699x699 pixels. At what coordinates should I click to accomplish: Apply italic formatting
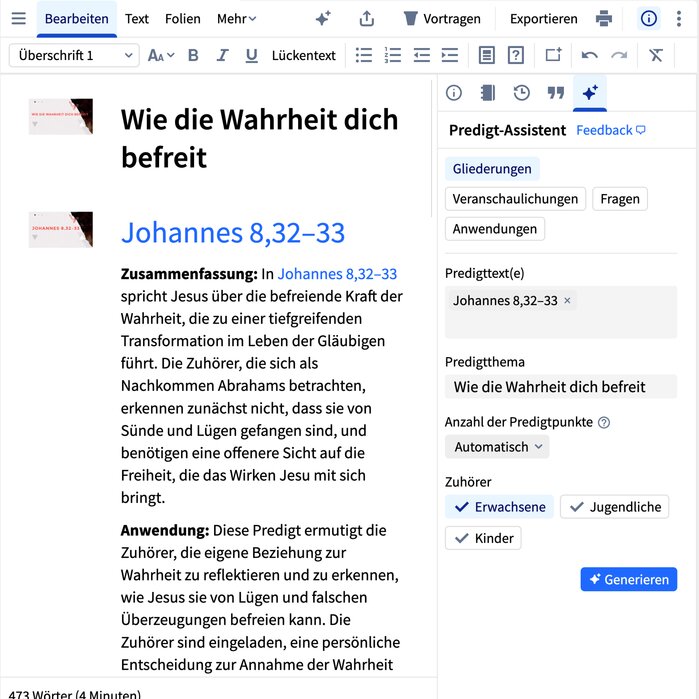click(222, 55)
